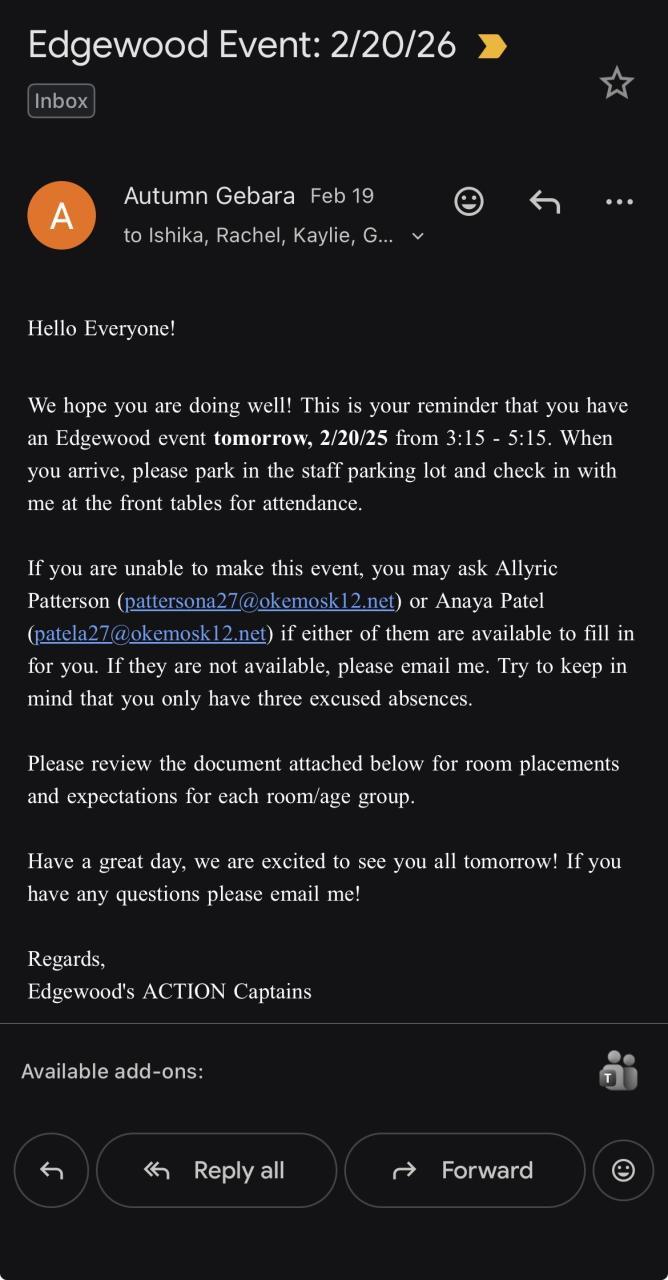Expand the recipient details chevron
This screenshot has width=668, height=1280.
click(418, 236)
